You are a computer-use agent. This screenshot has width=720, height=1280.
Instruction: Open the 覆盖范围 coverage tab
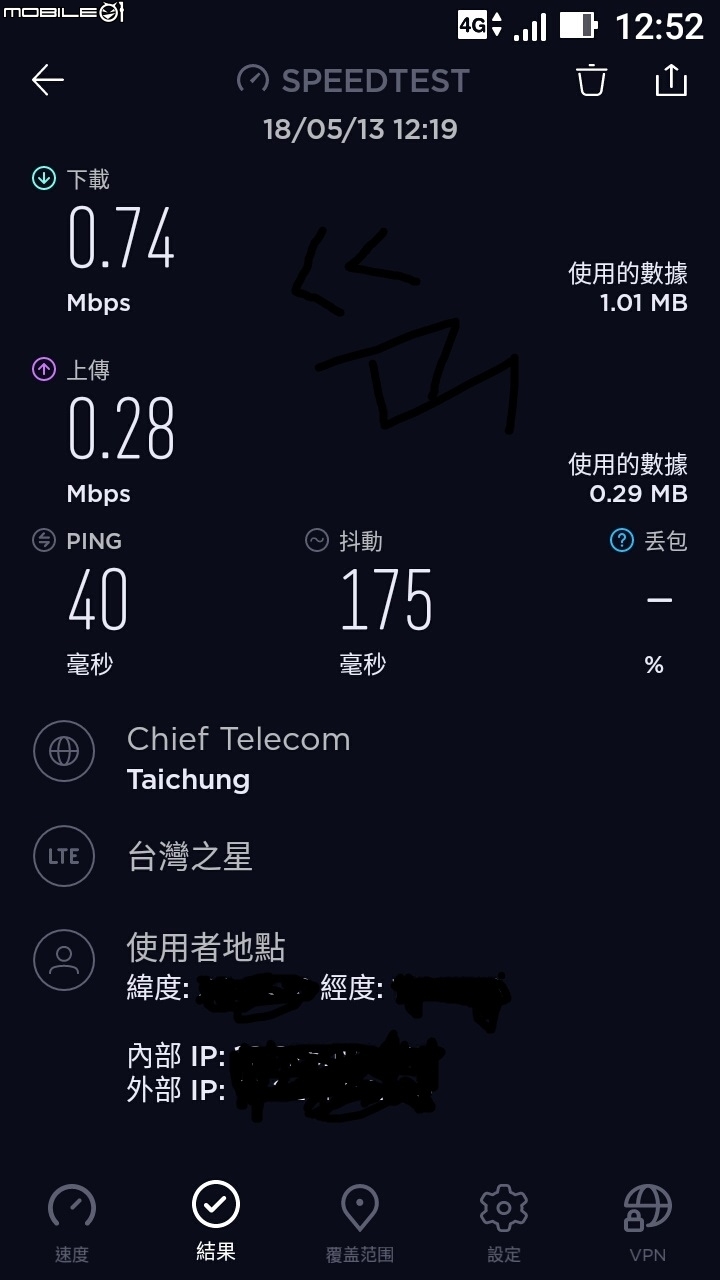360,1223
